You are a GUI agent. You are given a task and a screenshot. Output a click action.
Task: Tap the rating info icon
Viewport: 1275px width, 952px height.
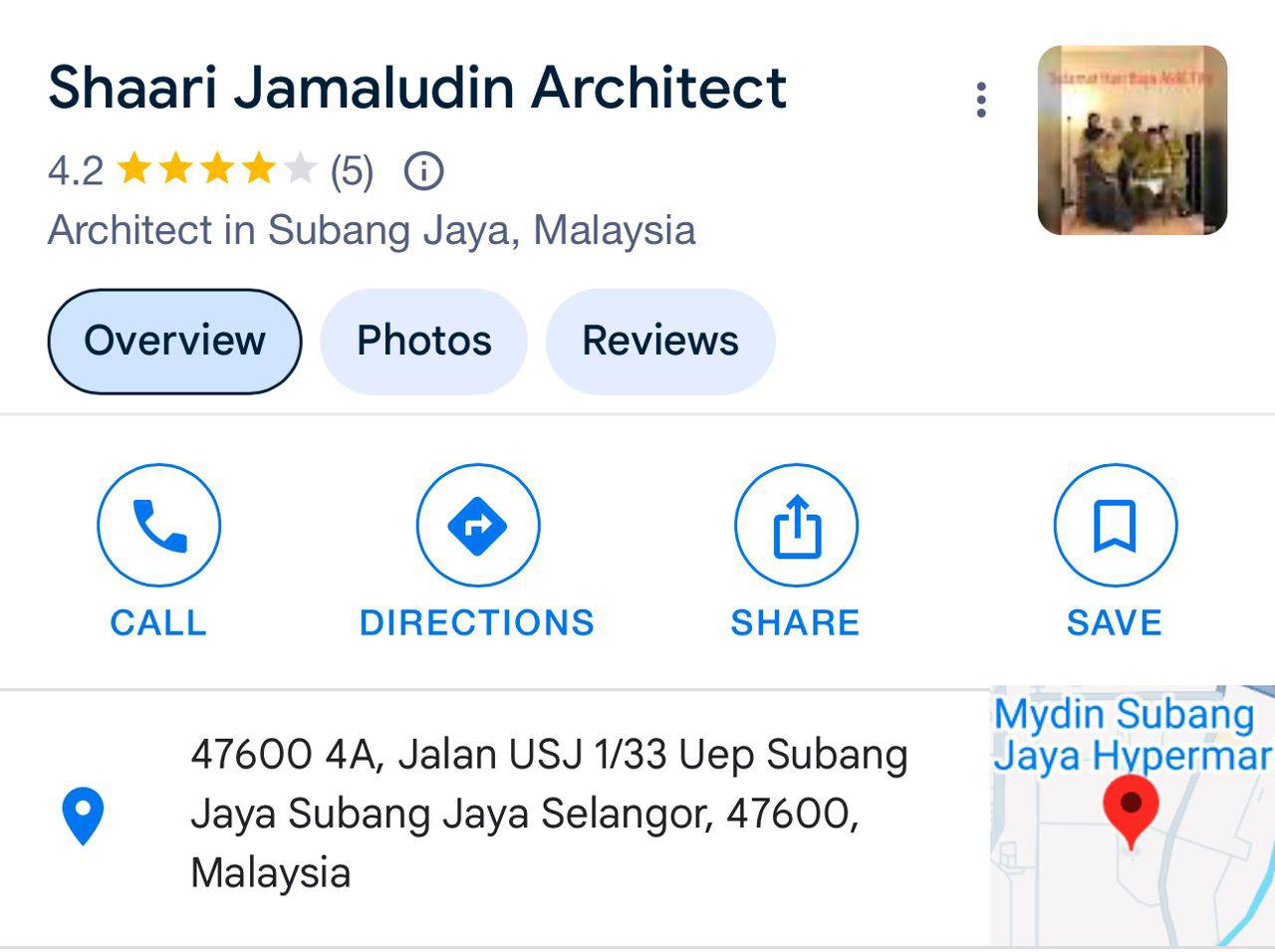pos(423,171)
